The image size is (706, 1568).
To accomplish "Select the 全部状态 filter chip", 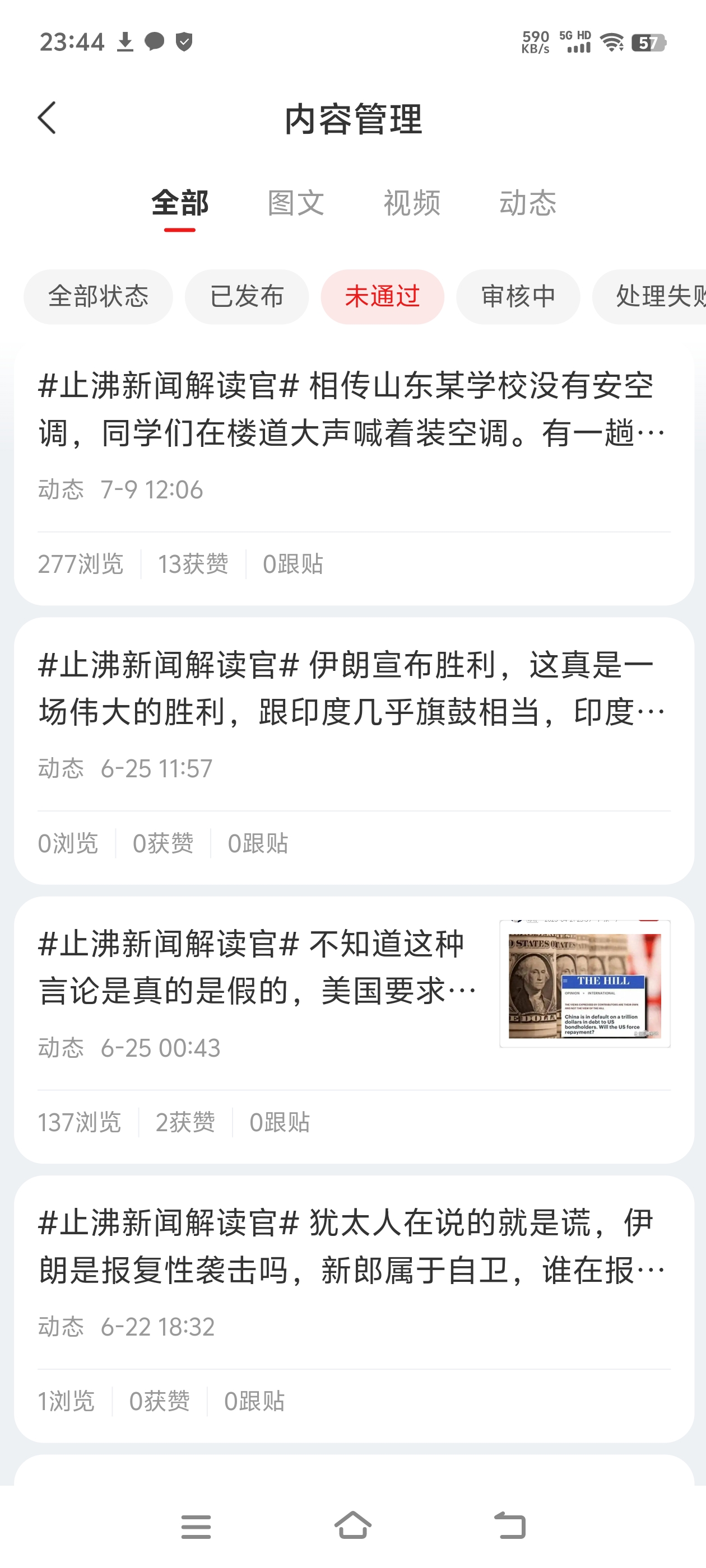I will click(x=98, y=297).
